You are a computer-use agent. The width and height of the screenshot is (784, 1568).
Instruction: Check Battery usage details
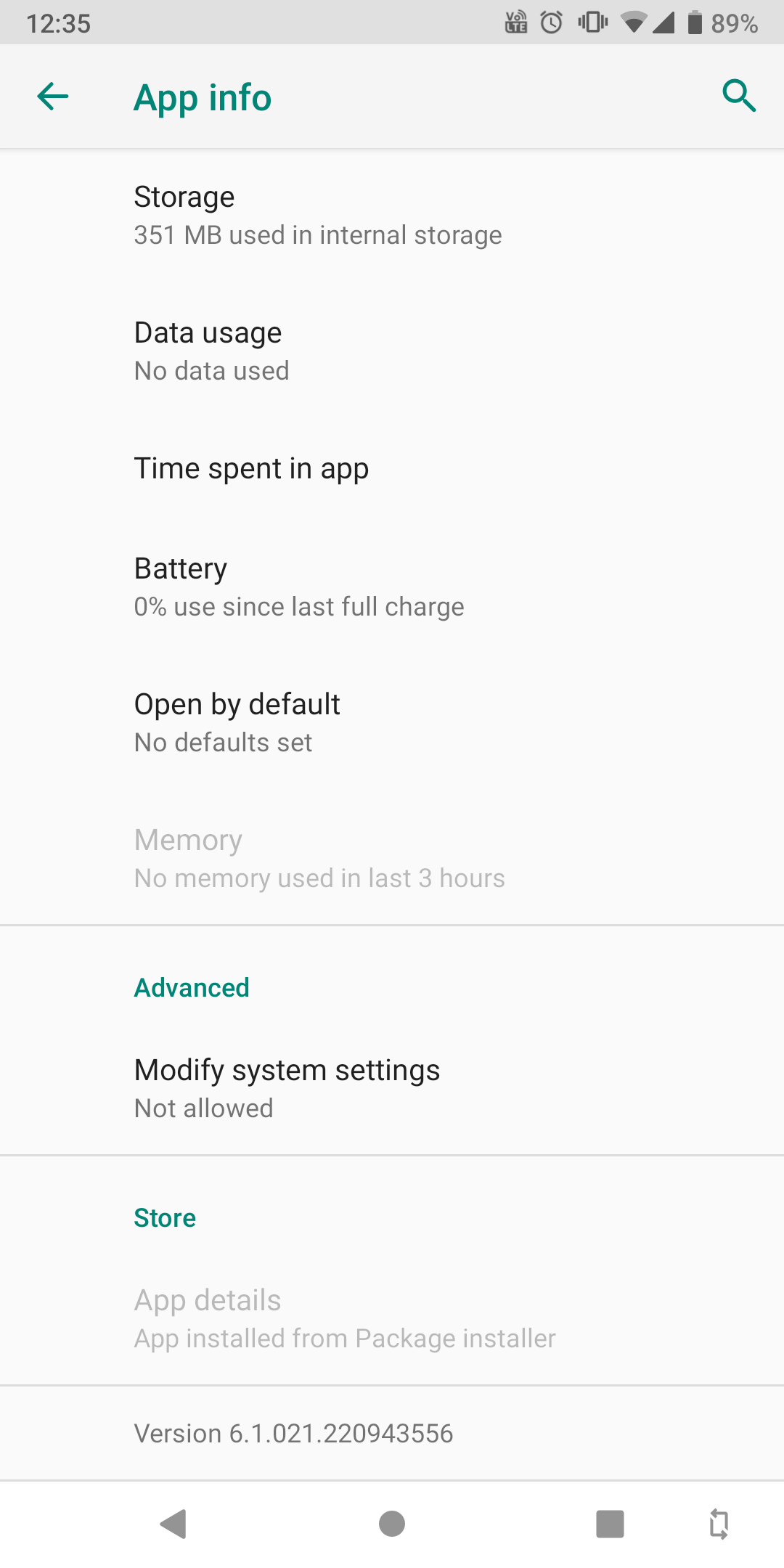click(x=392, y=587)
